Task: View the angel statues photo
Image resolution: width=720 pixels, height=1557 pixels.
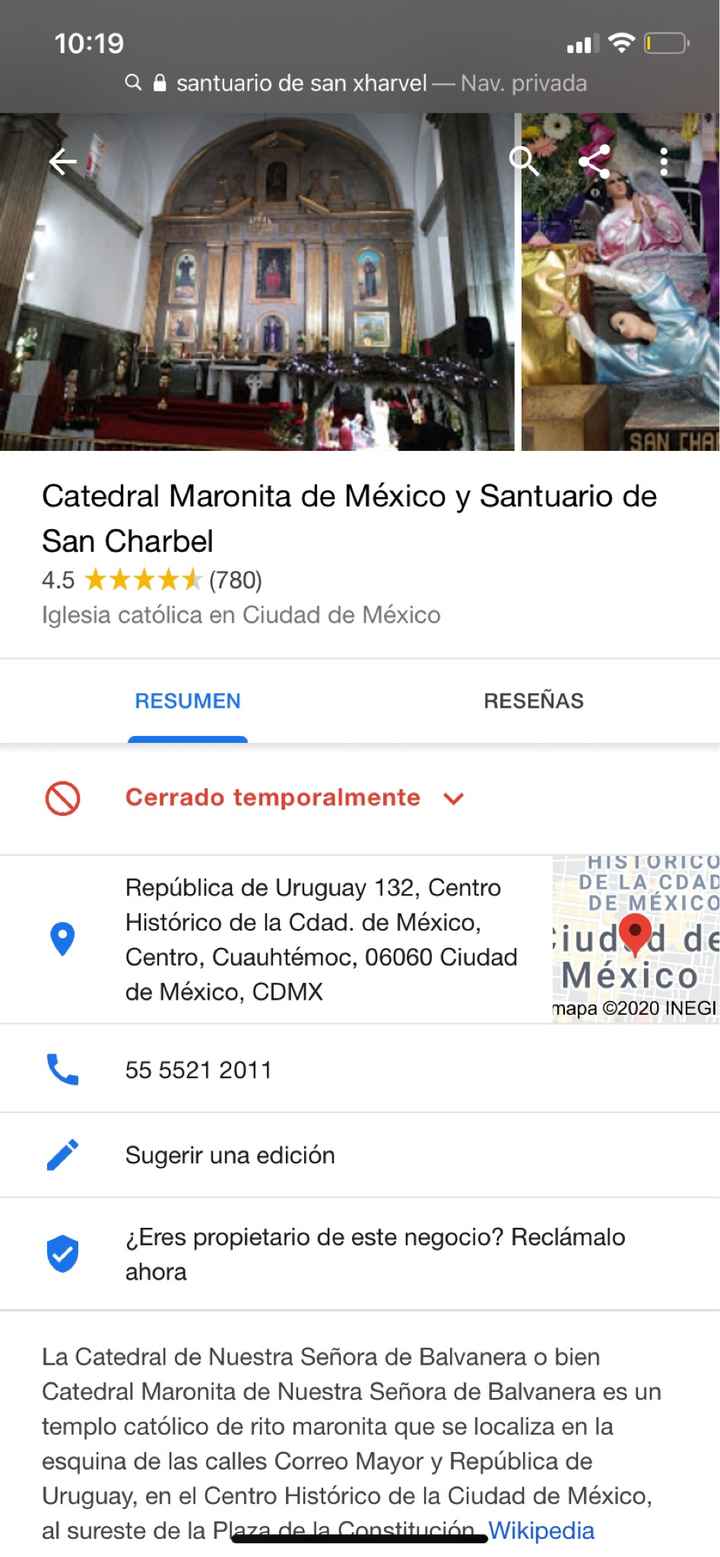Action: pos(621,281)
